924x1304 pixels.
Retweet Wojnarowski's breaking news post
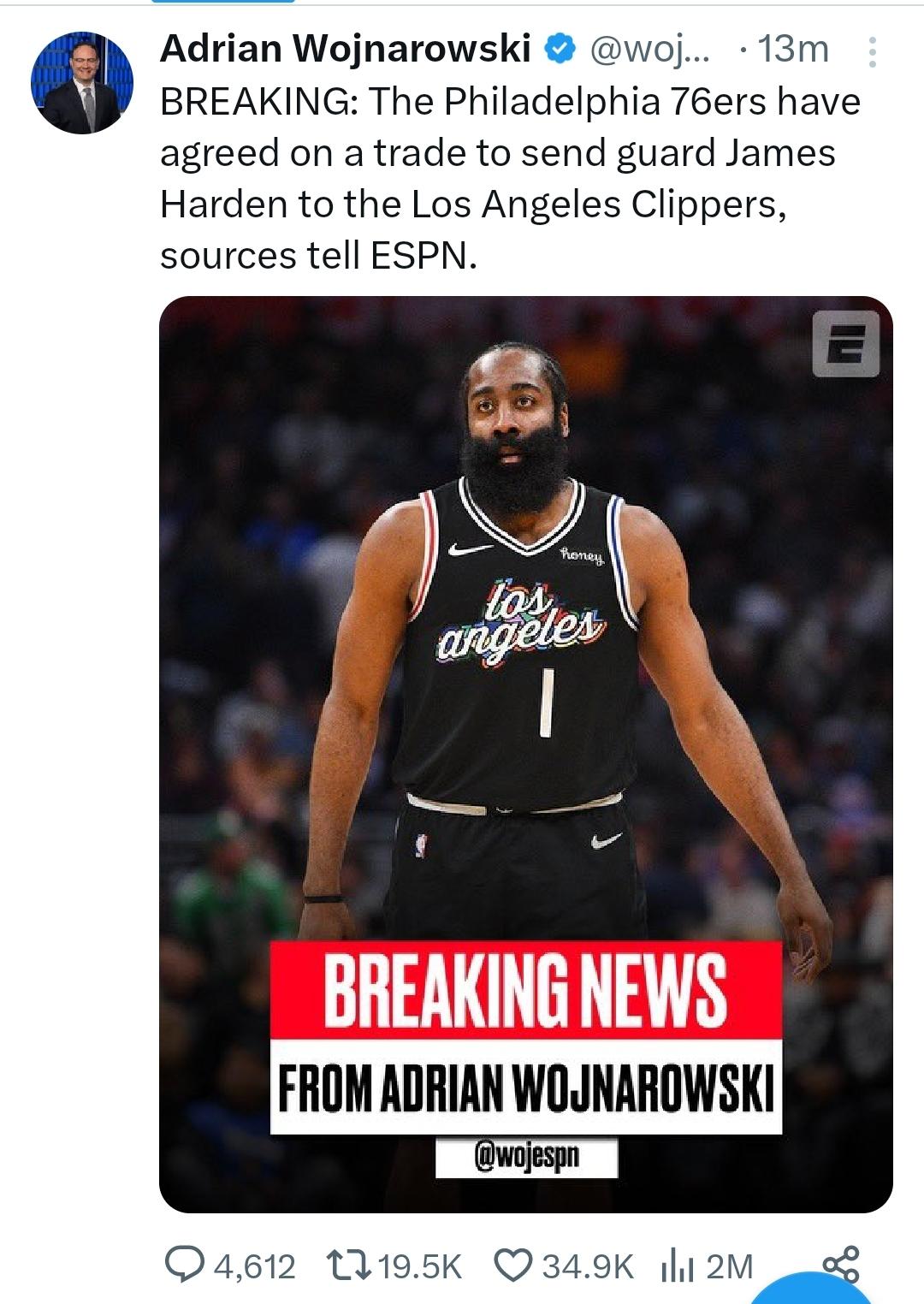348,1265
